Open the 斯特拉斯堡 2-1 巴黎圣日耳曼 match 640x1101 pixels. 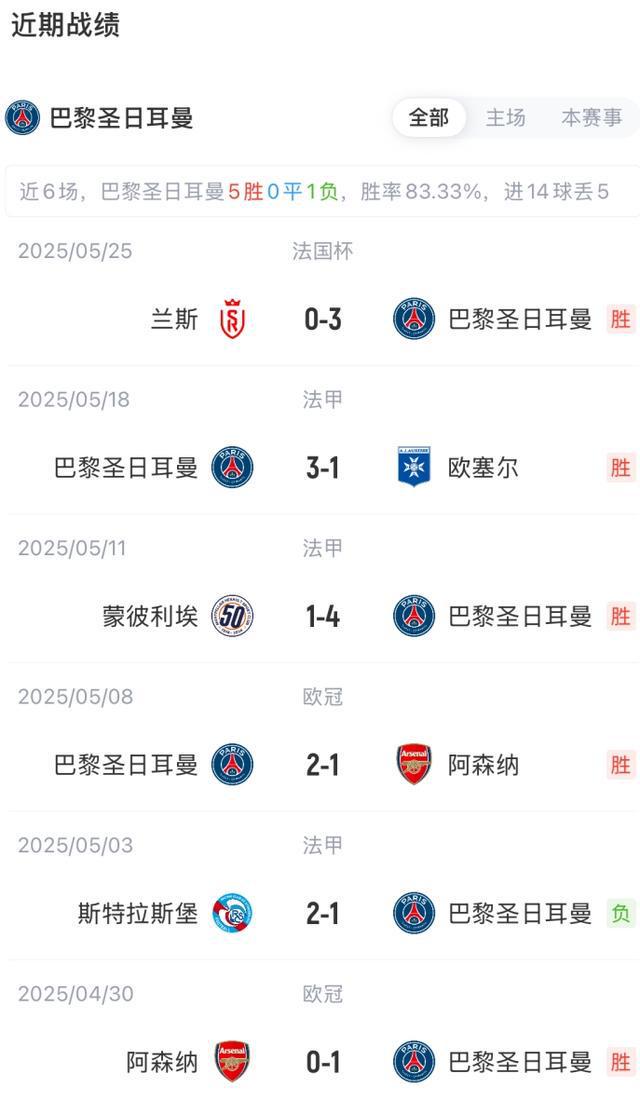[x=323, y=913]
